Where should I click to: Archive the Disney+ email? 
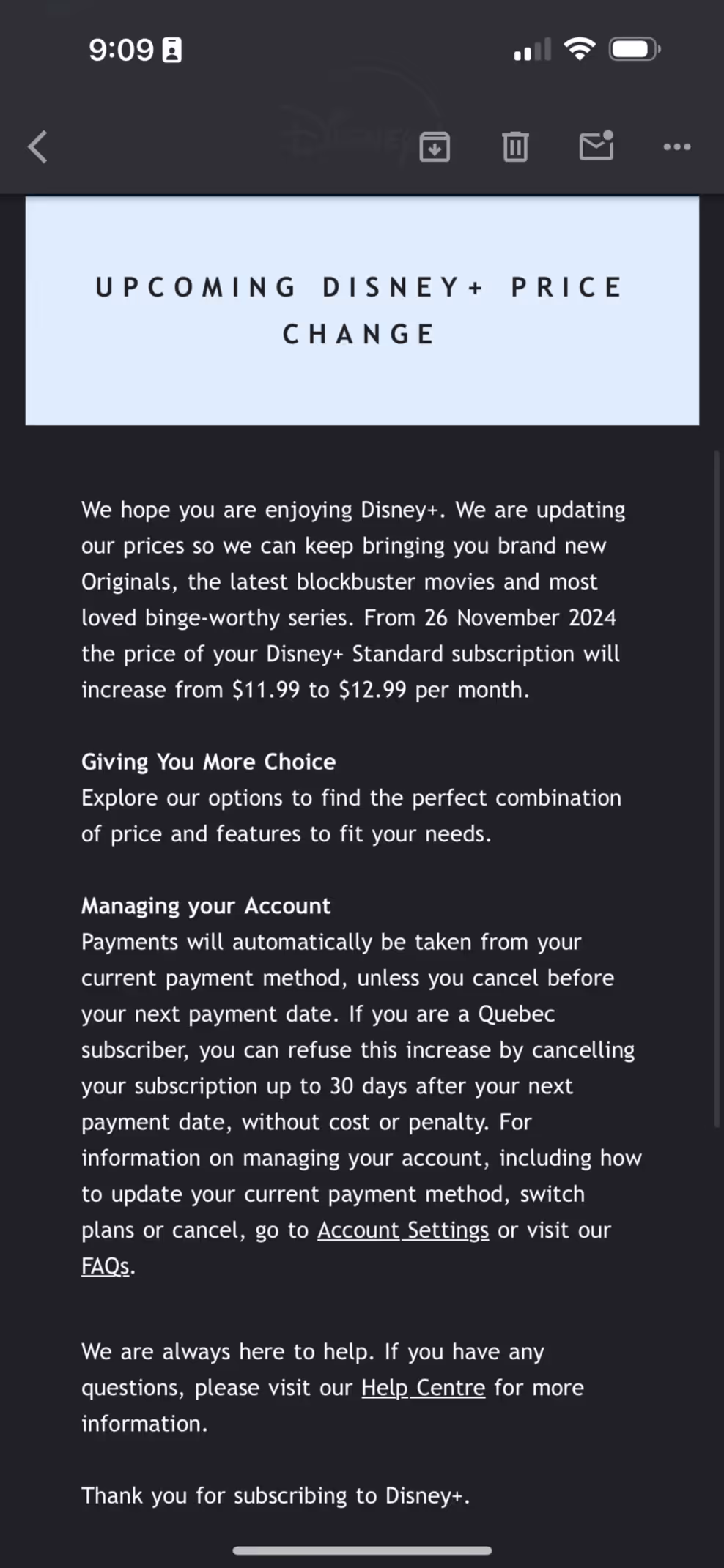434,146
